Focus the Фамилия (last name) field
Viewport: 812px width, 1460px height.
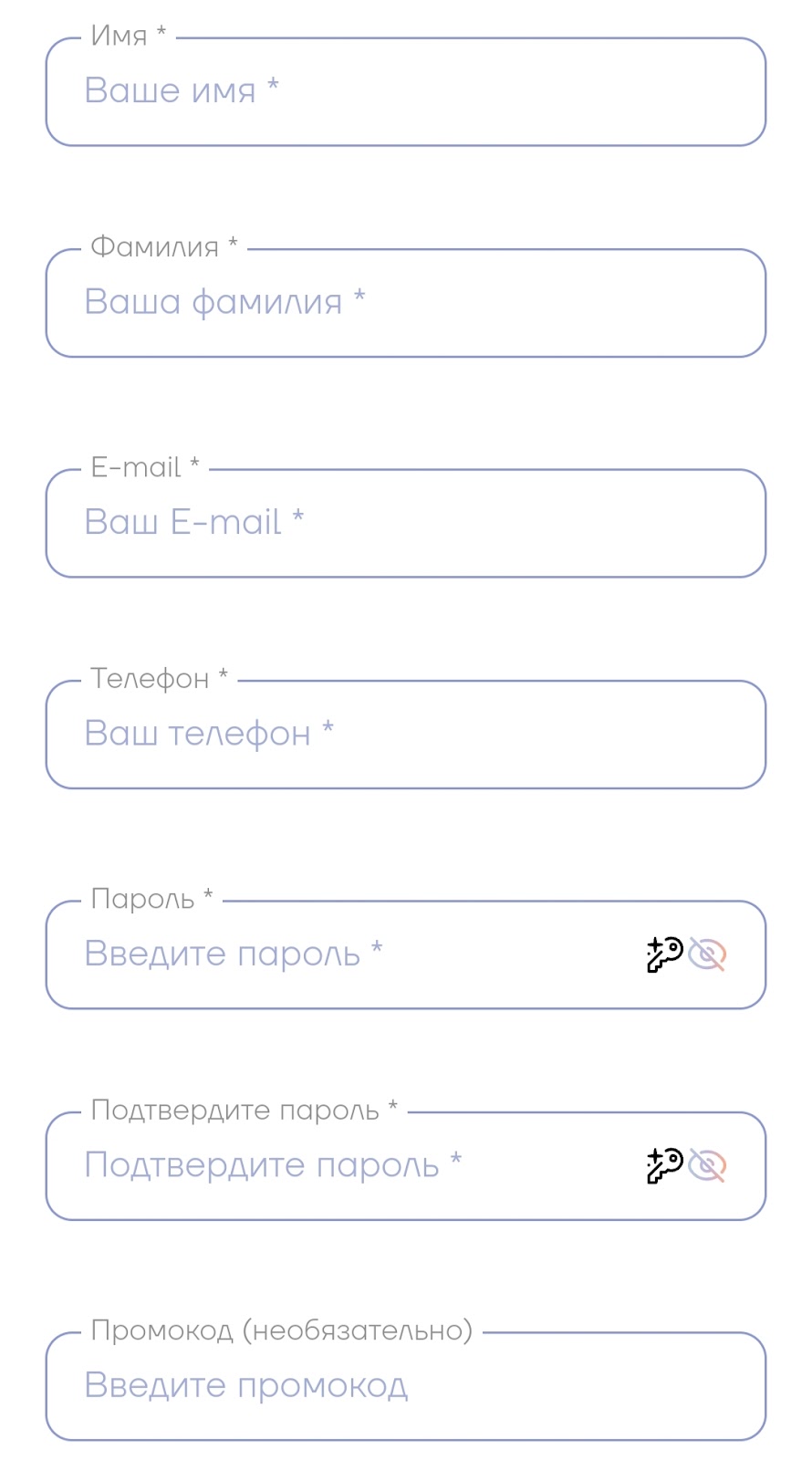(x=405, y=303)
